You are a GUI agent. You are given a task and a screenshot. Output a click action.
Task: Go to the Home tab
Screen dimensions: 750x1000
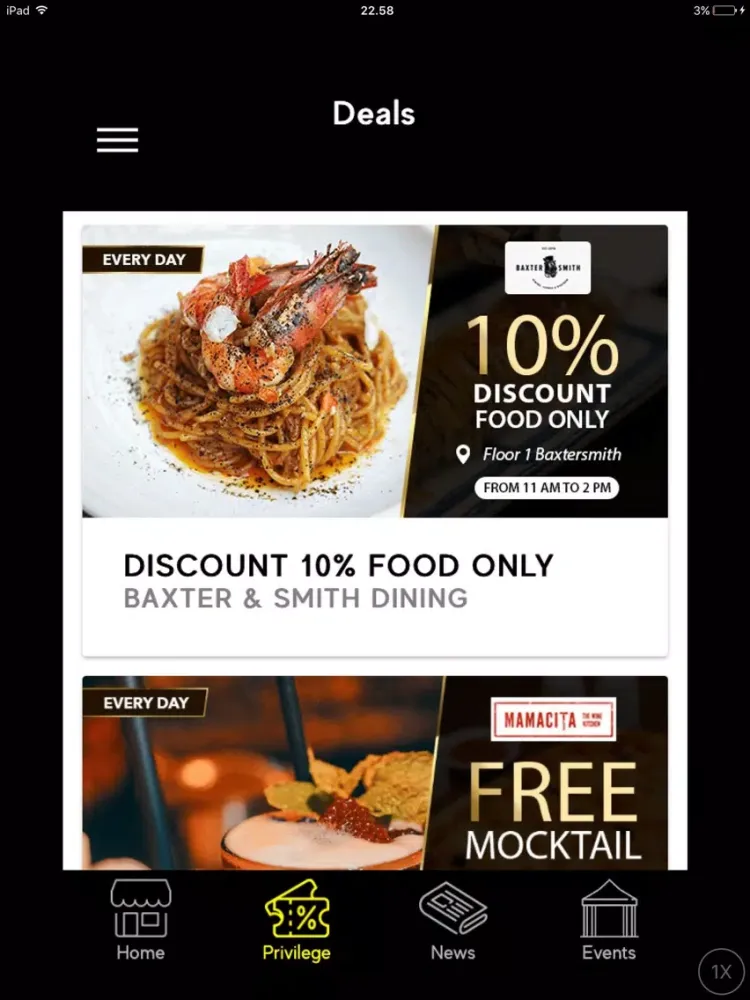(x=140, y=921)
